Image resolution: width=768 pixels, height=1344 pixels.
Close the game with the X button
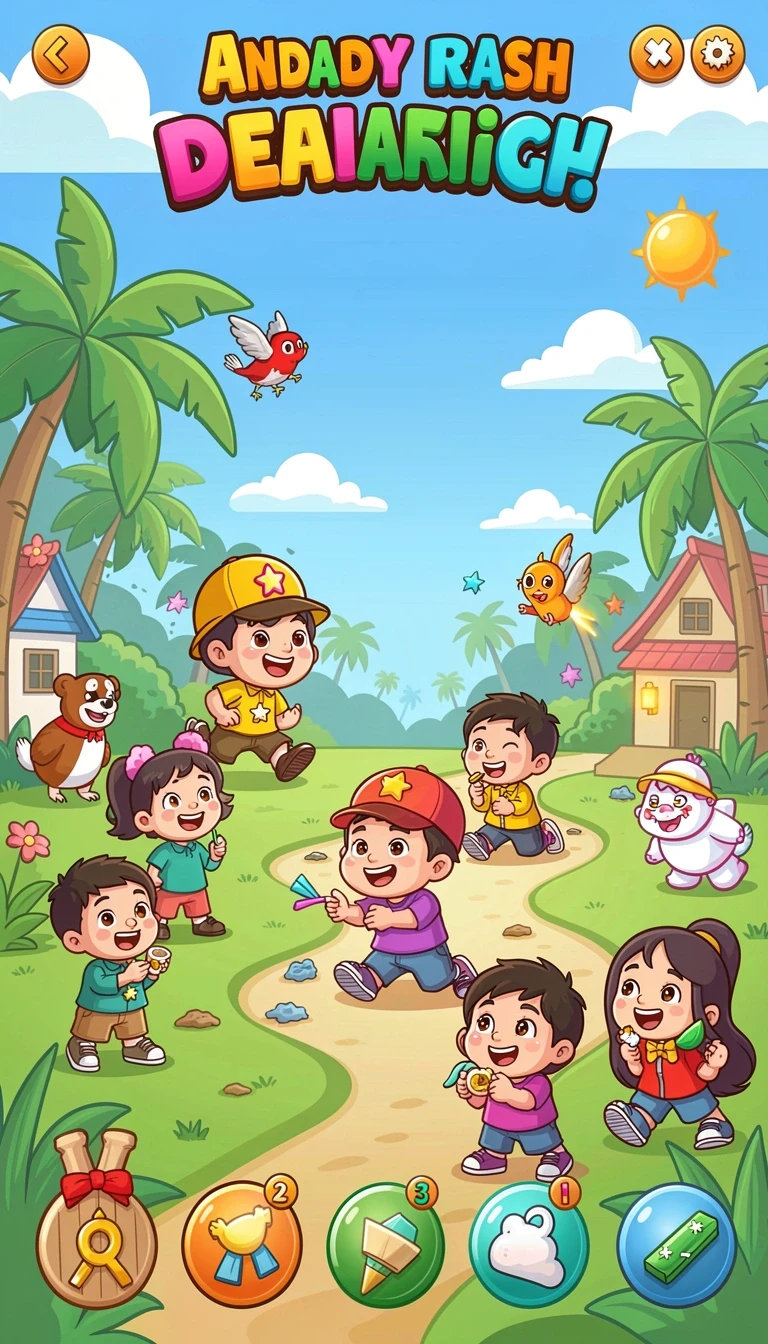[x=657, y=54]
